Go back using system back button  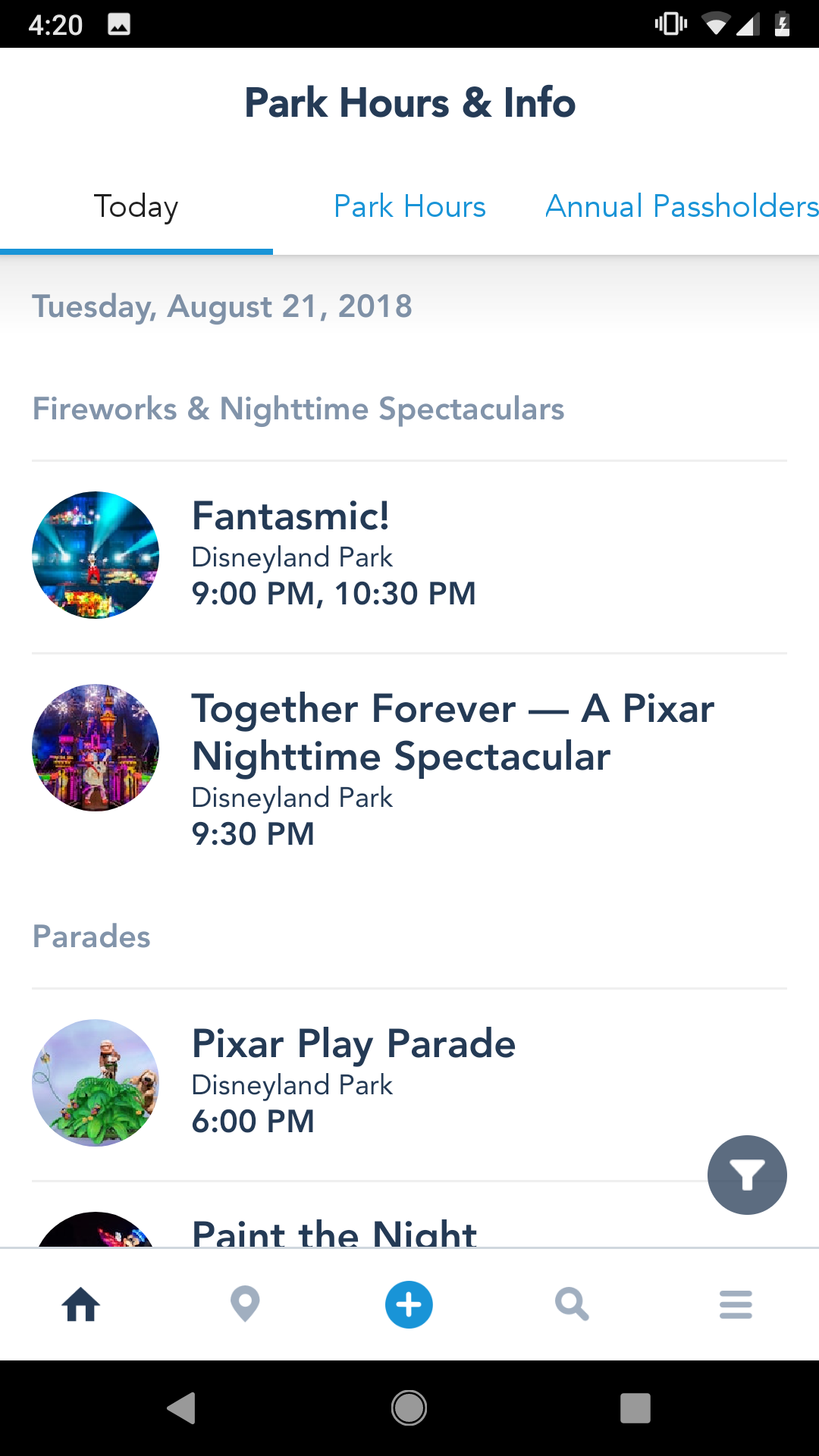182,1408
